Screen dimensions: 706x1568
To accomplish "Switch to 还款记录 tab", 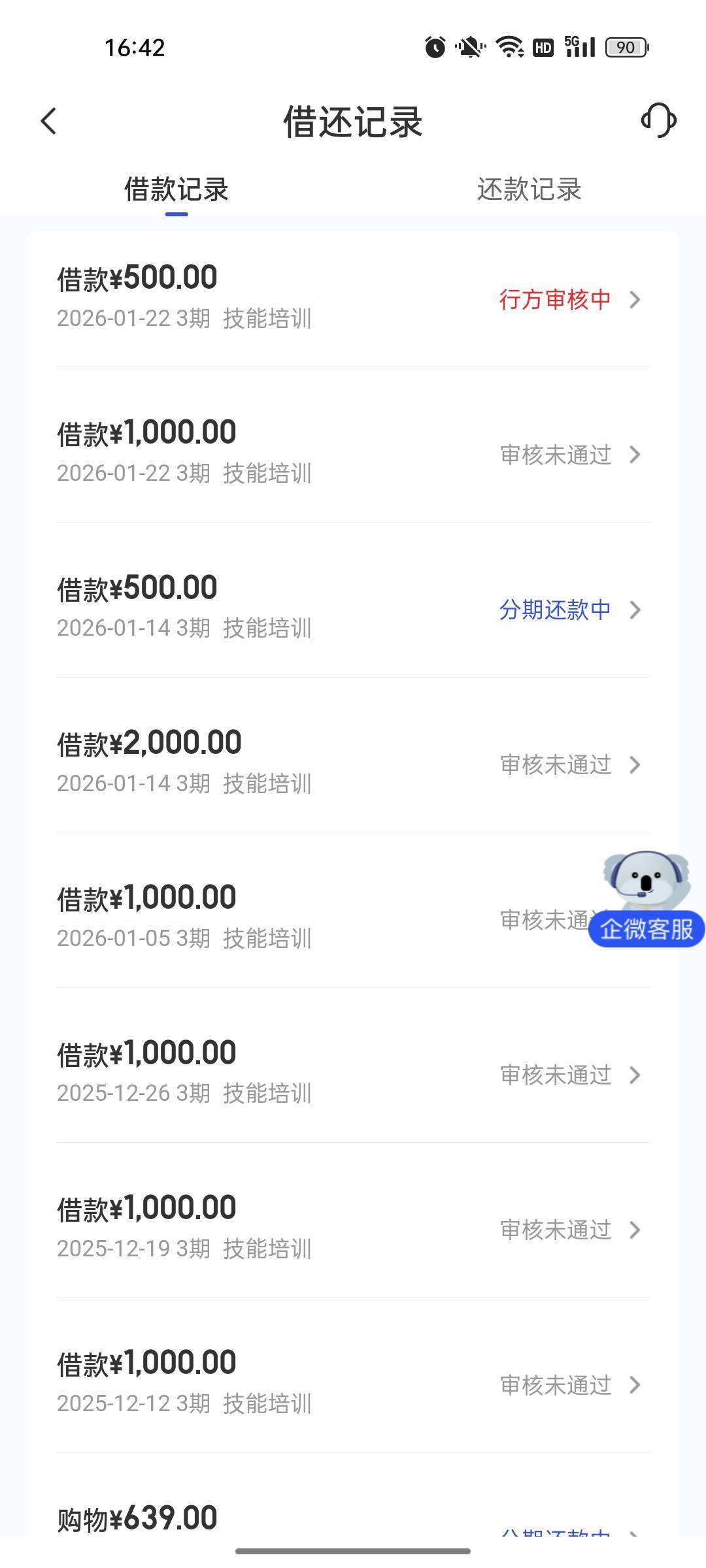I will (x=529, y=189).
